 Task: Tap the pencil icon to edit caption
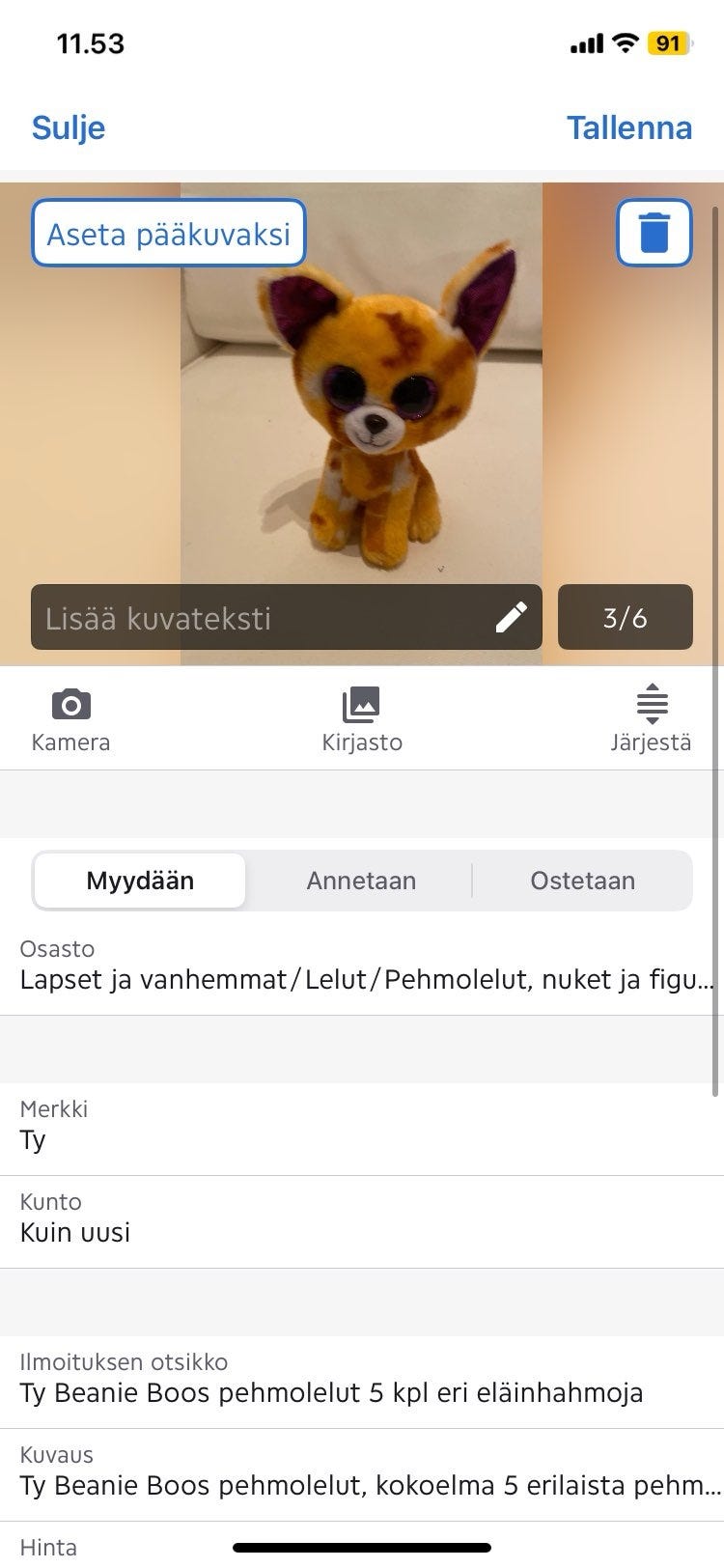pos(513,617)
